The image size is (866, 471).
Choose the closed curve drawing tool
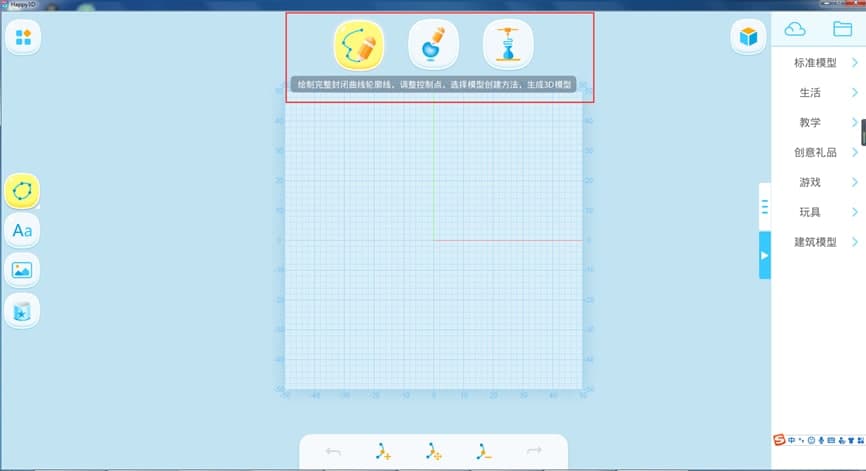(22, 190)
